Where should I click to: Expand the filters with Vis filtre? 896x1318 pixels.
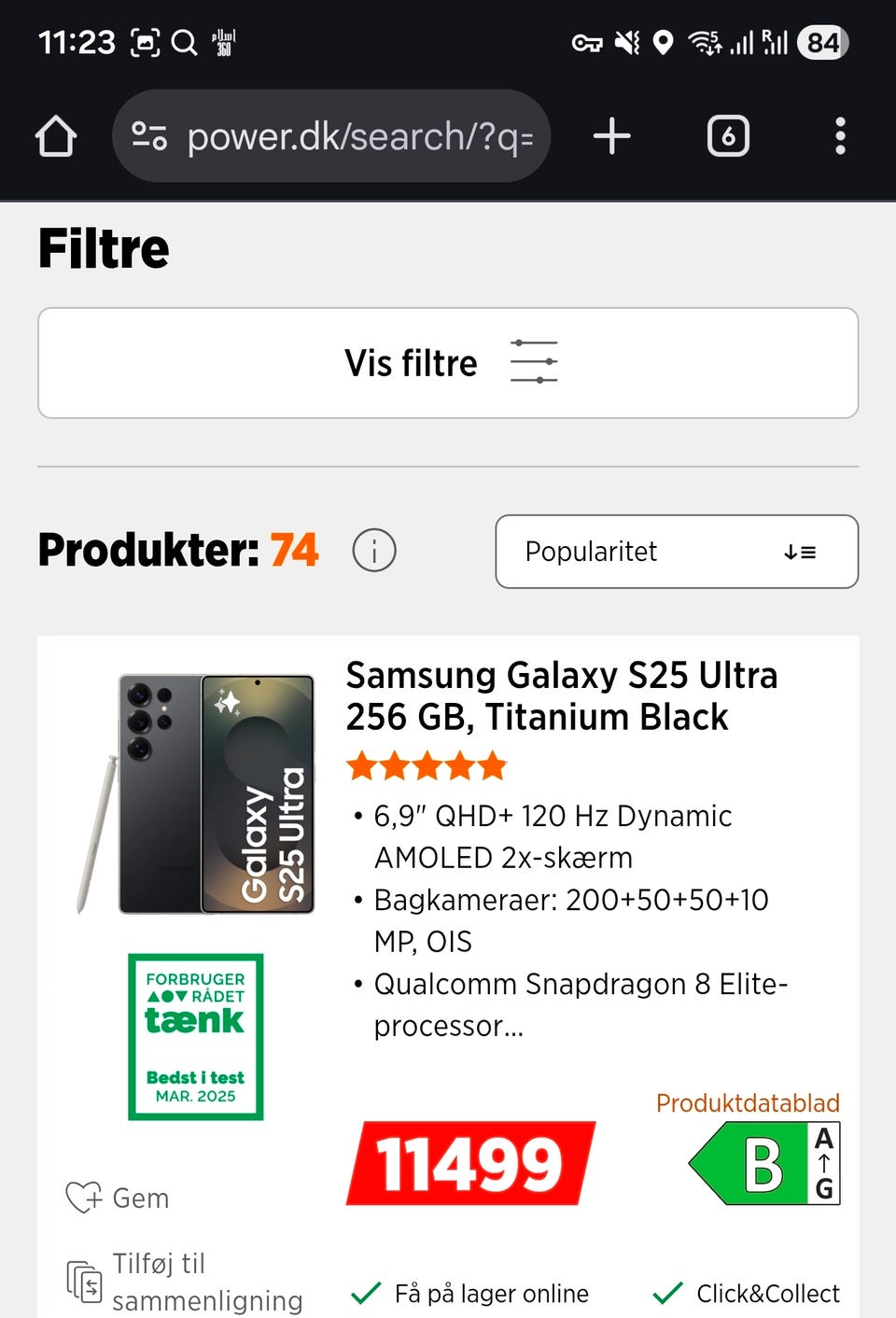pos(411,362)
